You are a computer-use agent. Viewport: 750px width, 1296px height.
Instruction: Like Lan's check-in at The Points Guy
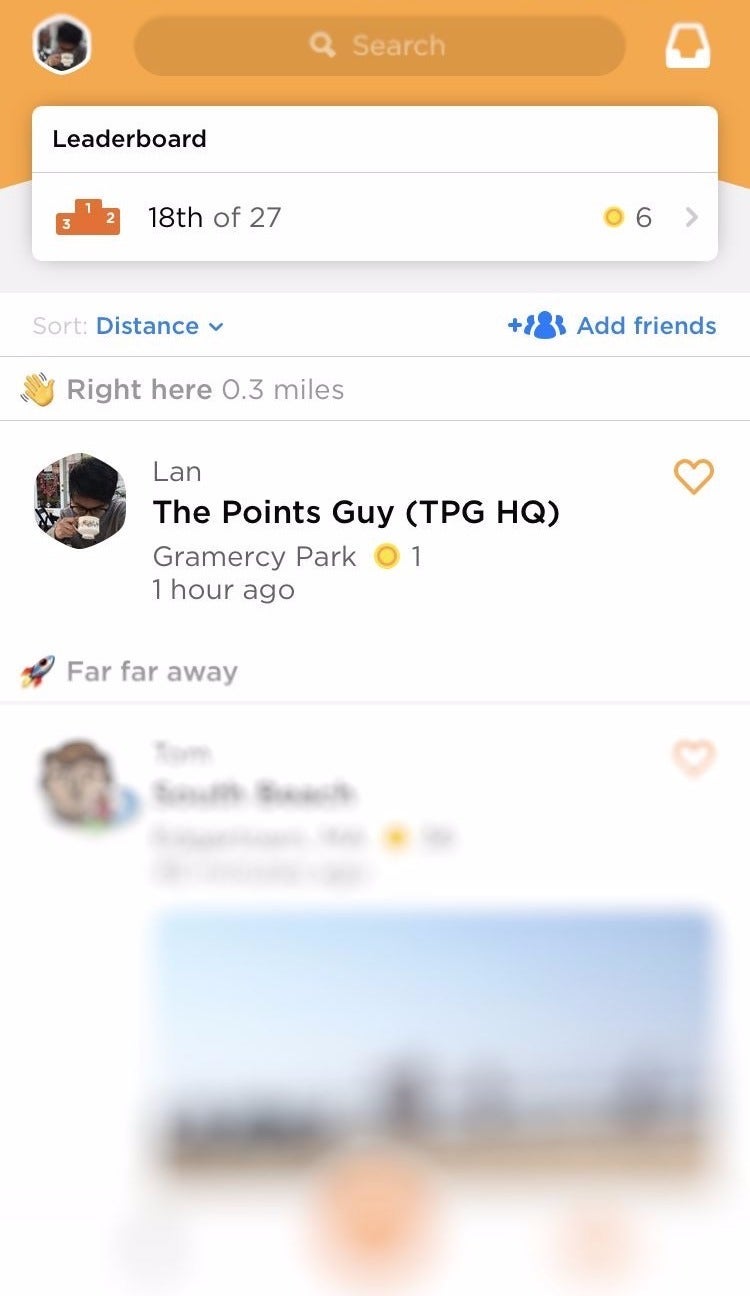click(x=693, y=477)
